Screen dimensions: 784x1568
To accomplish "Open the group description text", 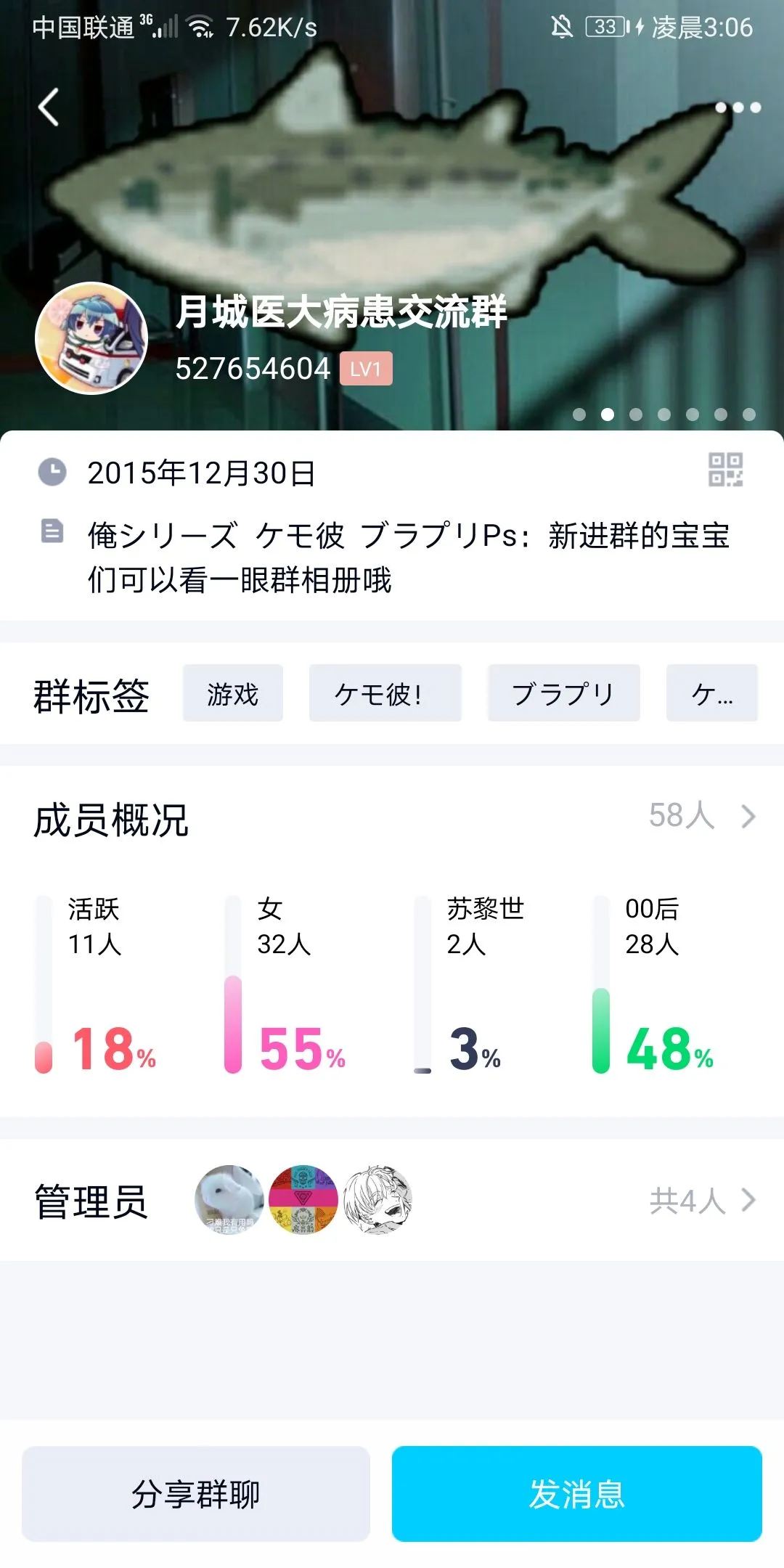I will [407, 558].
